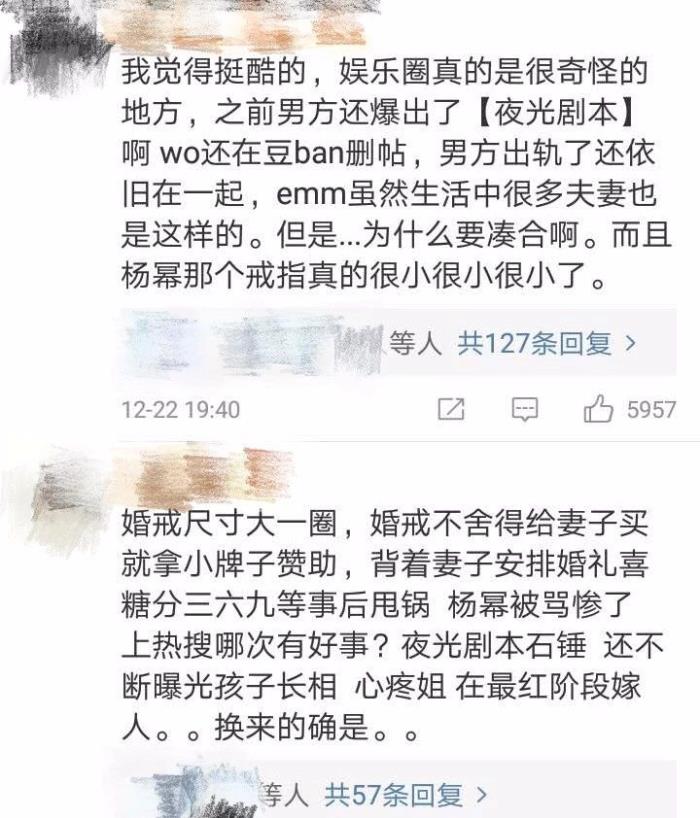Like the comment with 5957 likes
The width and height of the screenshot is (700, 818).
[x=599, y=409]
